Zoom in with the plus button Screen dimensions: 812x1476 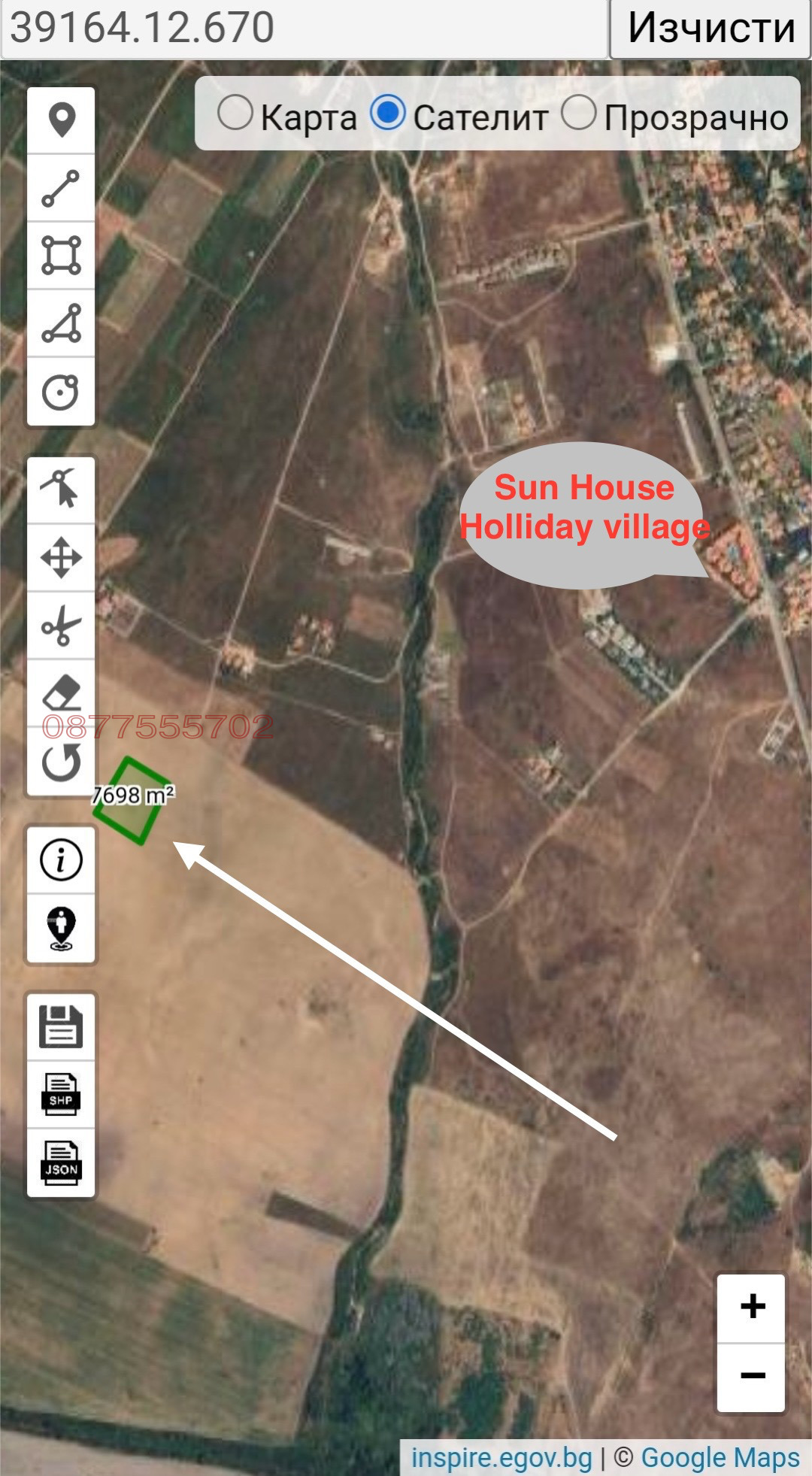[752, 1306]
